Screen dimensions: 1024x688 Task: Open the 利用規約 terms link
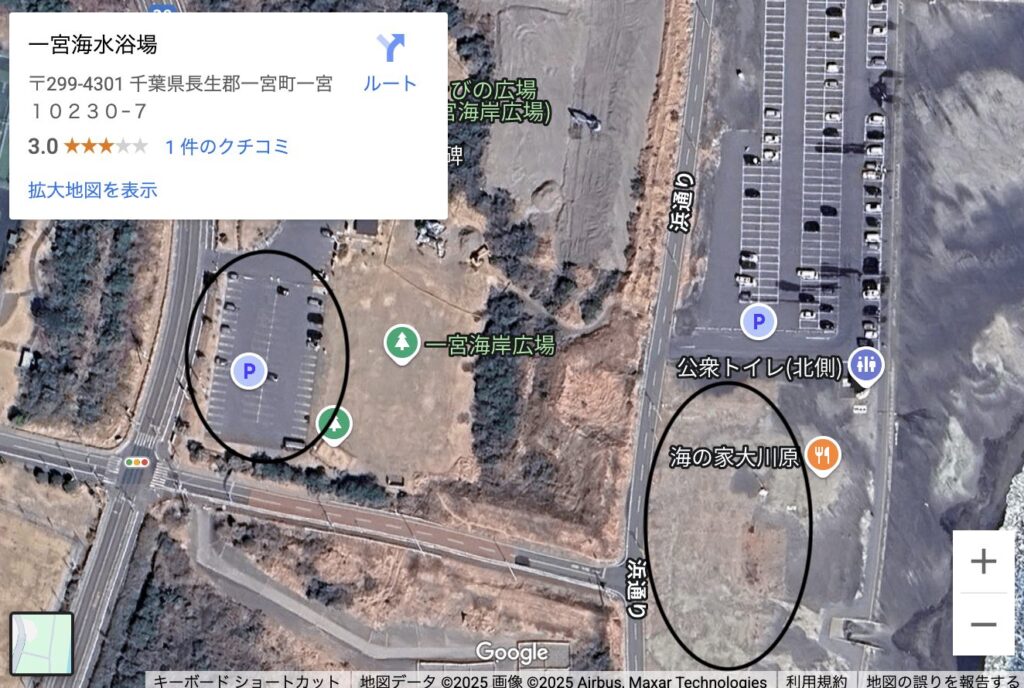click(x=811, y=681)
